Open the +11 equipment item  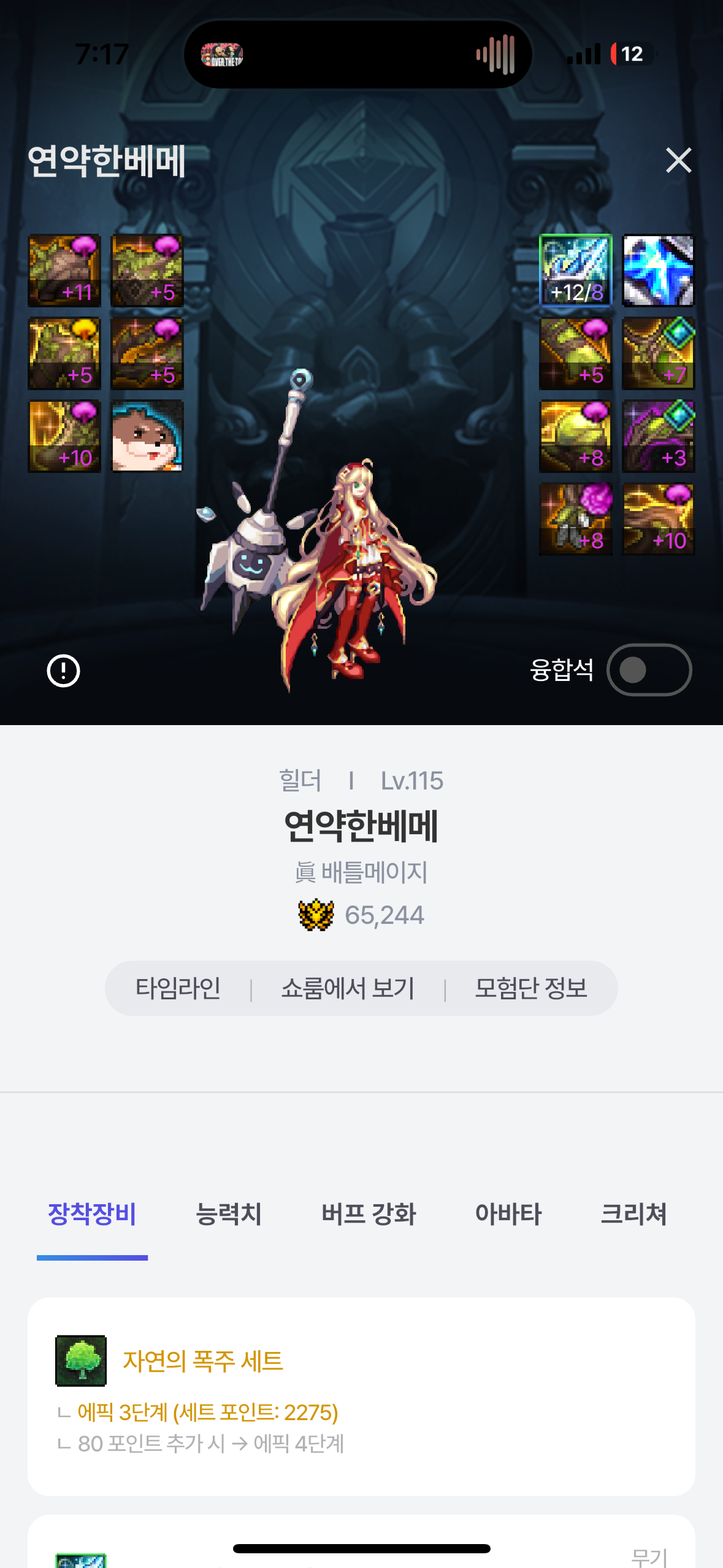pyautogui.click(x=64, y=271)
